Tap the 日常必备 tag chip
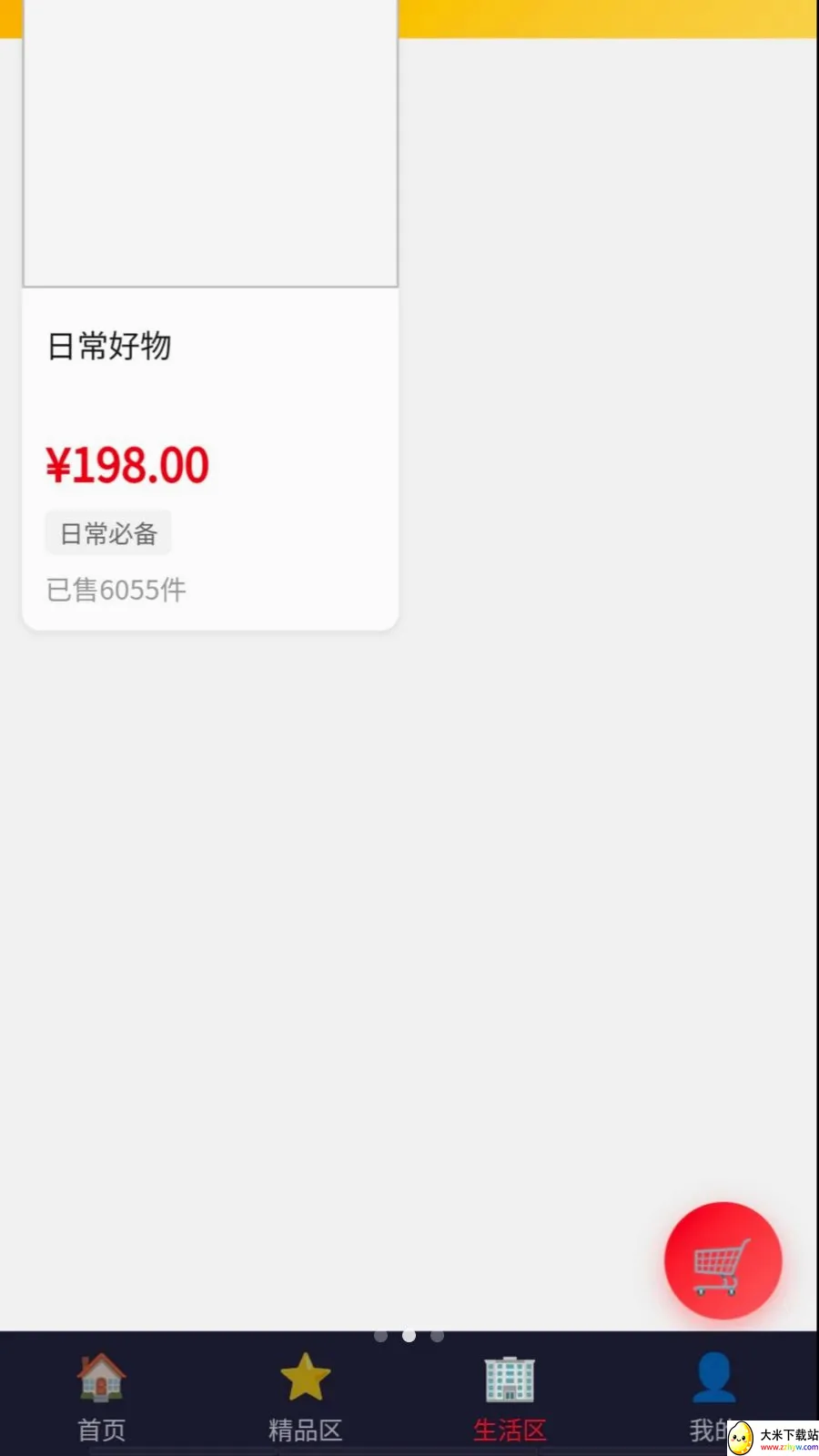 pyautogui.click(x=108, y=533)
